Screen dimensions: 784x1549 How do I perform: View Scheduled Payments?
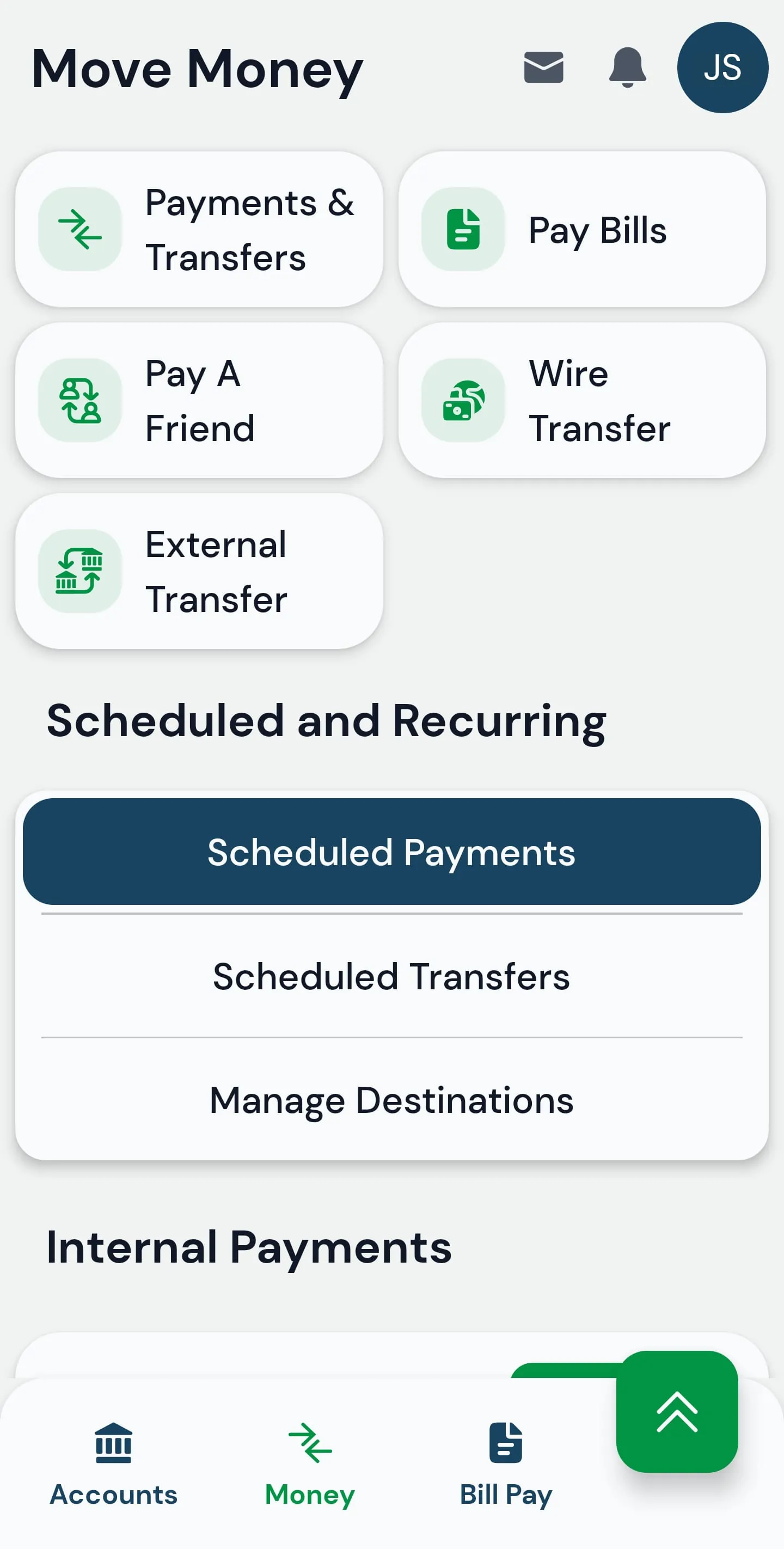pos(391,852)
